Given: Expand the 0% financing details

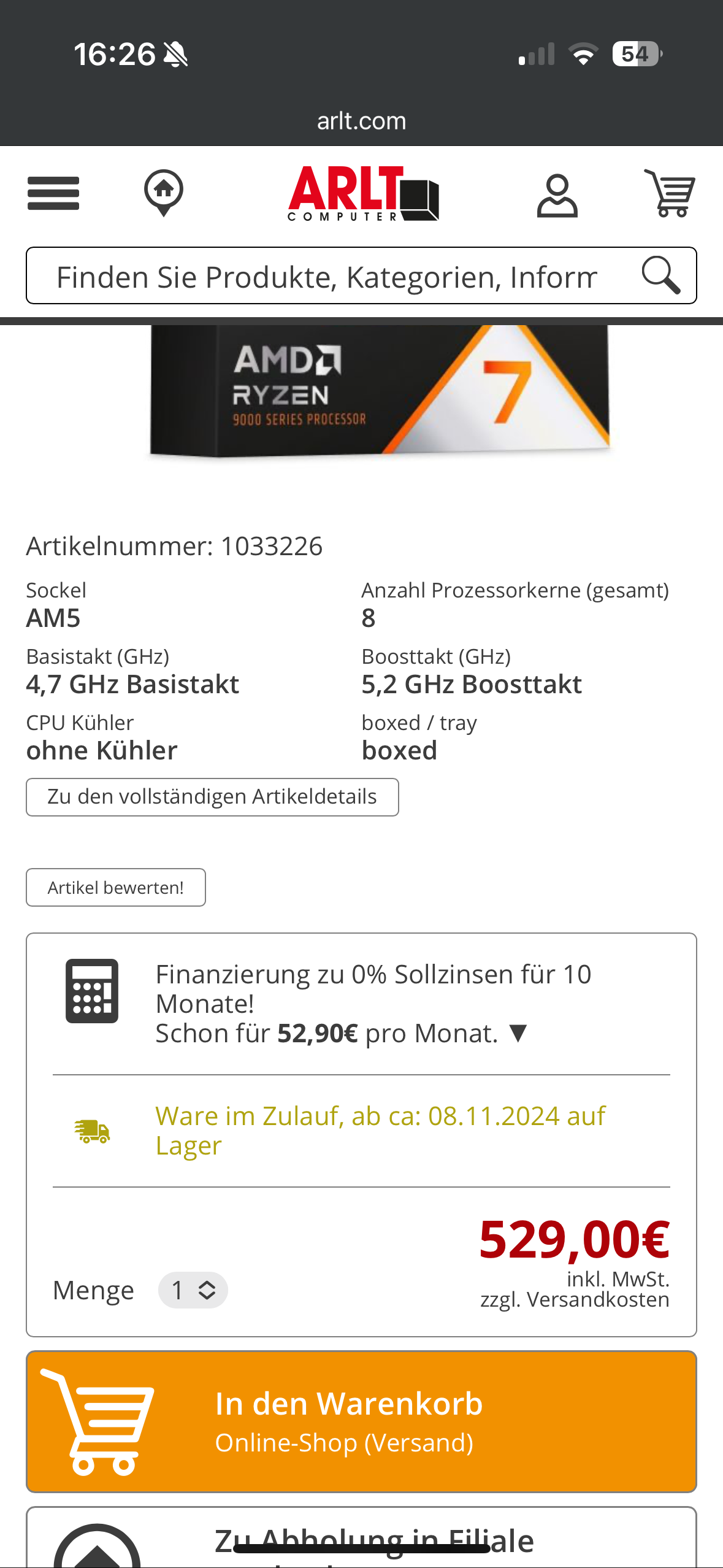Looking at the screenshot, I should pyautogui.click(x=518, y=1034).
